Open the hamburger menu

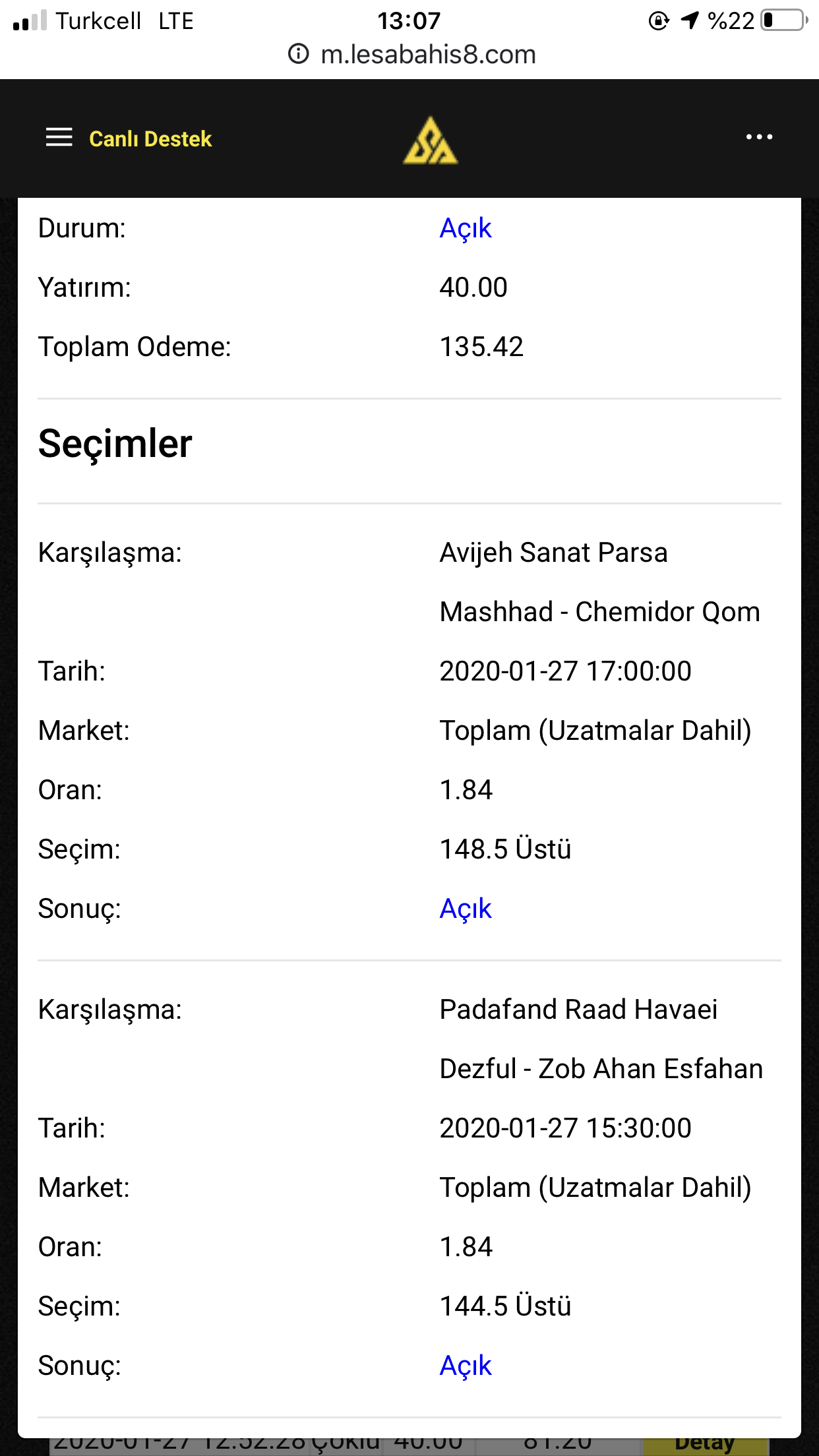[59, 137]
